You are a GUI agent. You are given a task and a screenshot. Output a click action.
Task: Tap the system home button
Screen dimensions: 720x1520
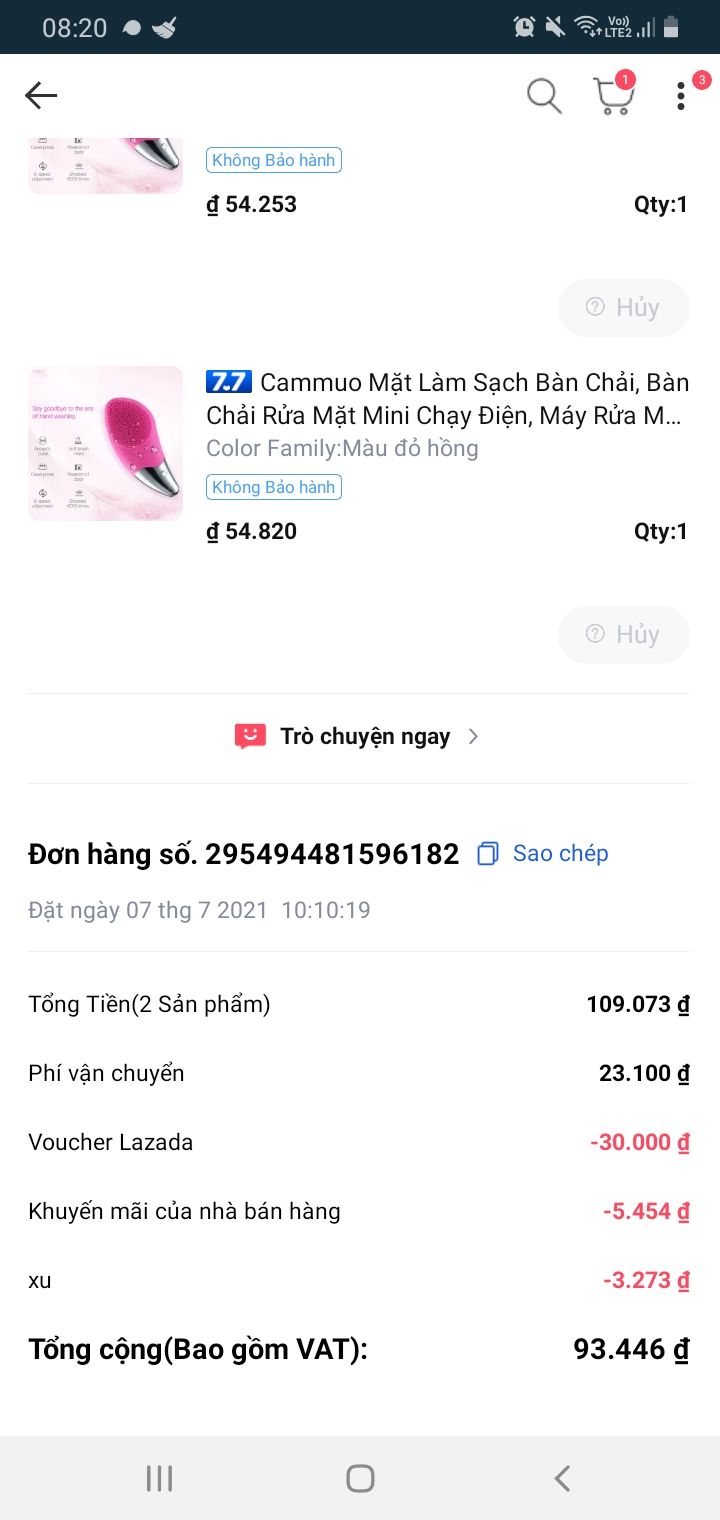[360, 1478]
